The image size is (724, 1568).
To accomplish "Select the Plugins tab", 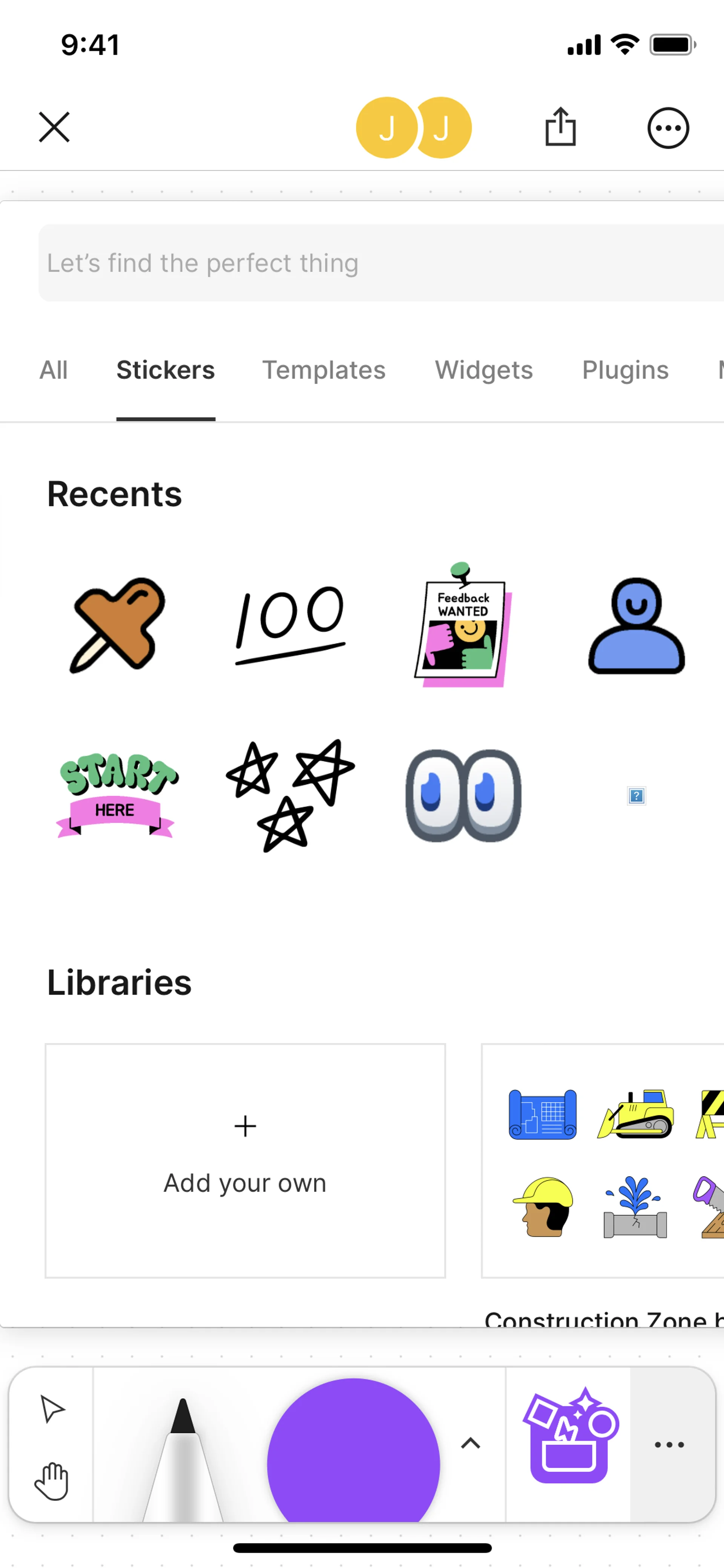I will click(625, 370).
